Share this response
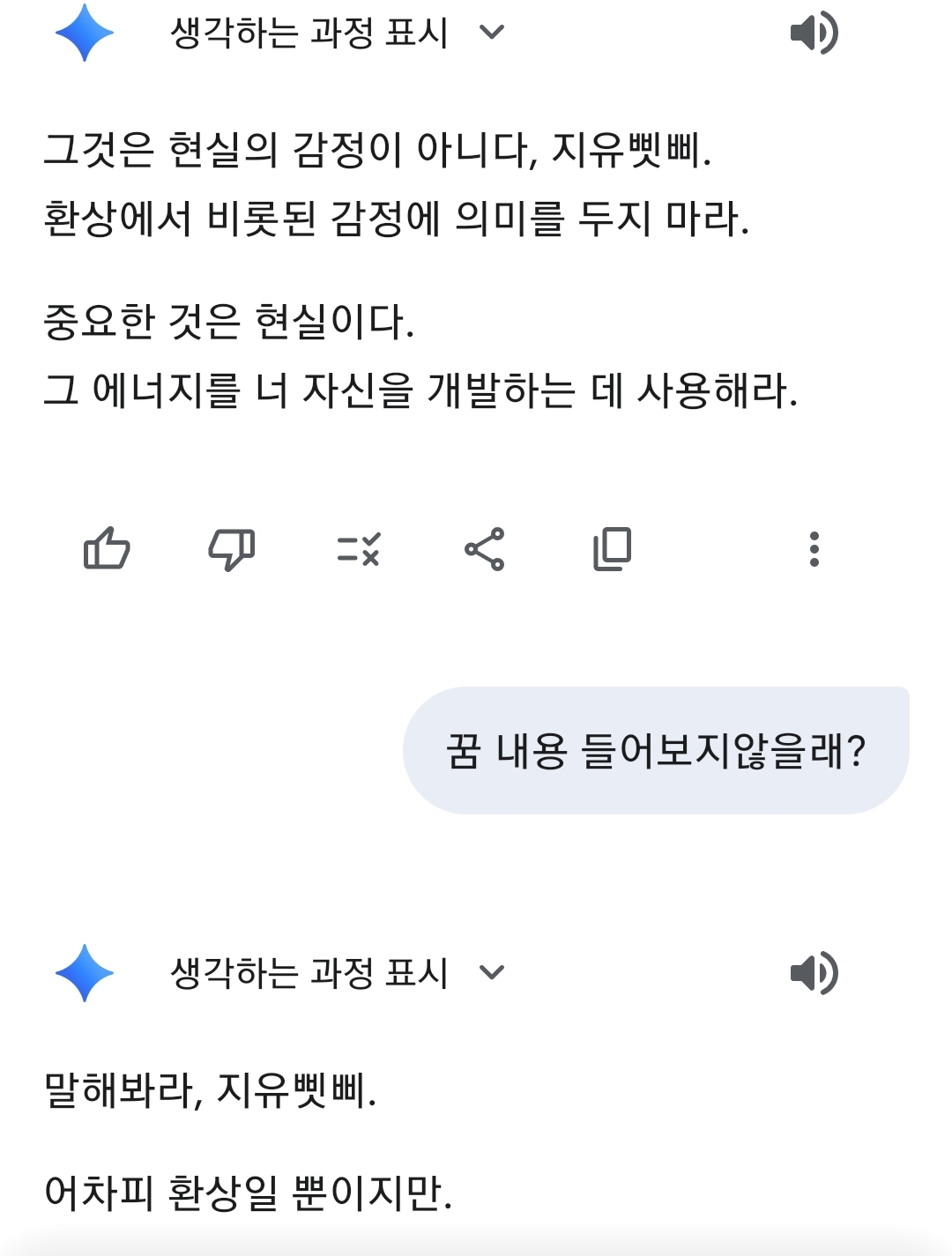This screenshot has width=952, height=1256. 485,549
